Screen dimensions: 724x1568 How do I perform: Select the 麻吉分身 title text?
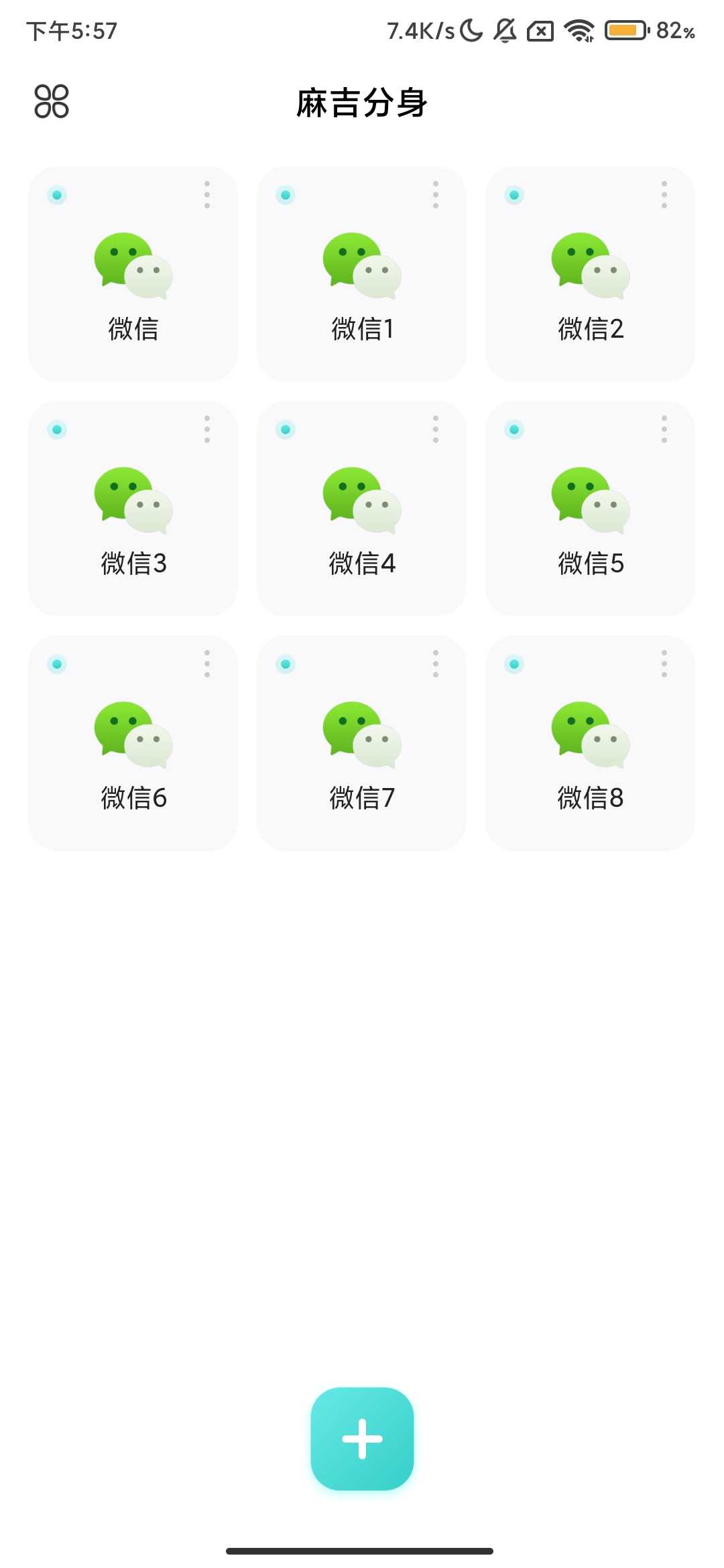[x=362, y=102]
